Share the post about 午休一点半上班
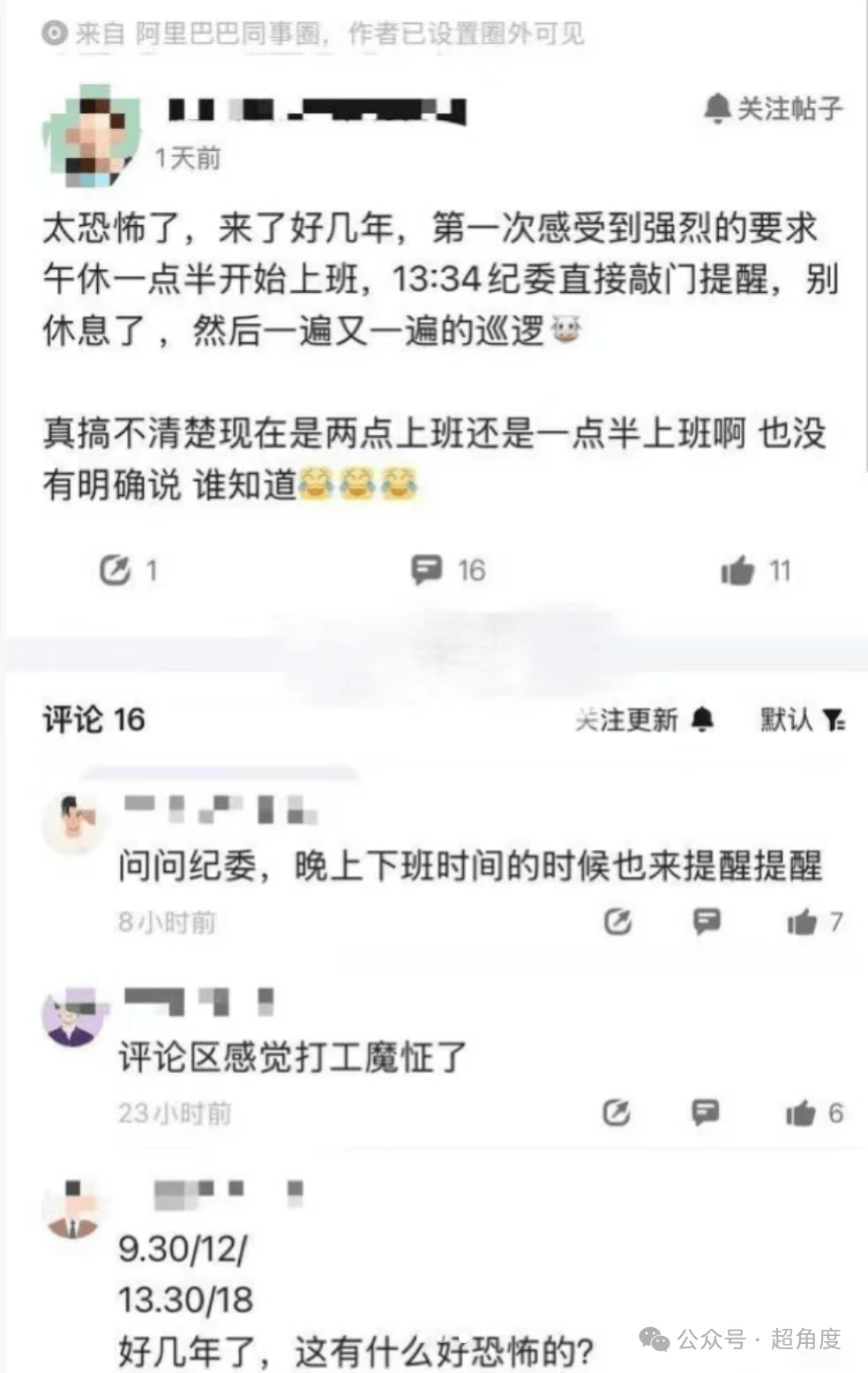 coord(116,570)
